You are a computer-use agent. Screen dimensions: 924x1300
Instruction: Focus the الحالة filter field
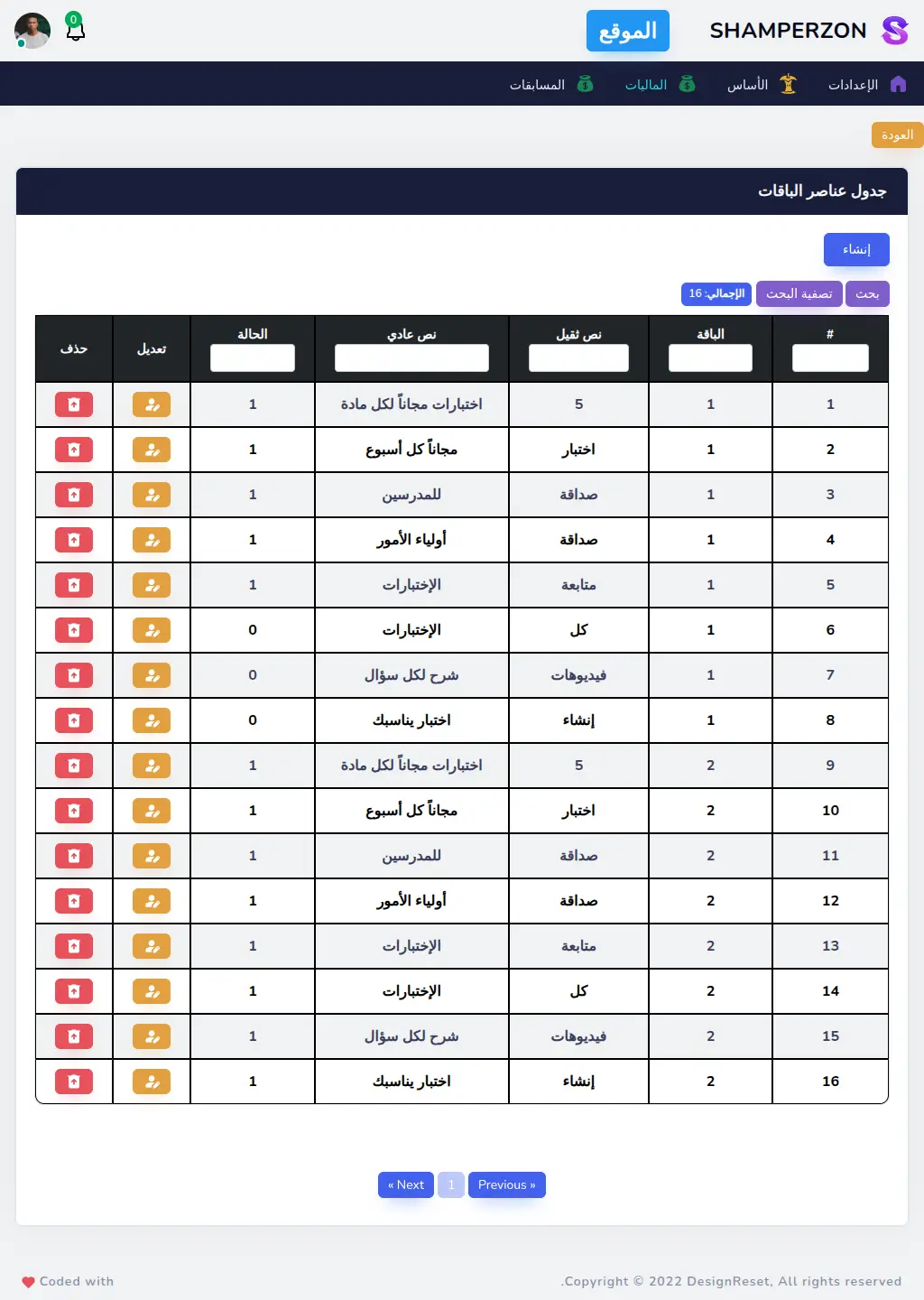coord(253,357)
